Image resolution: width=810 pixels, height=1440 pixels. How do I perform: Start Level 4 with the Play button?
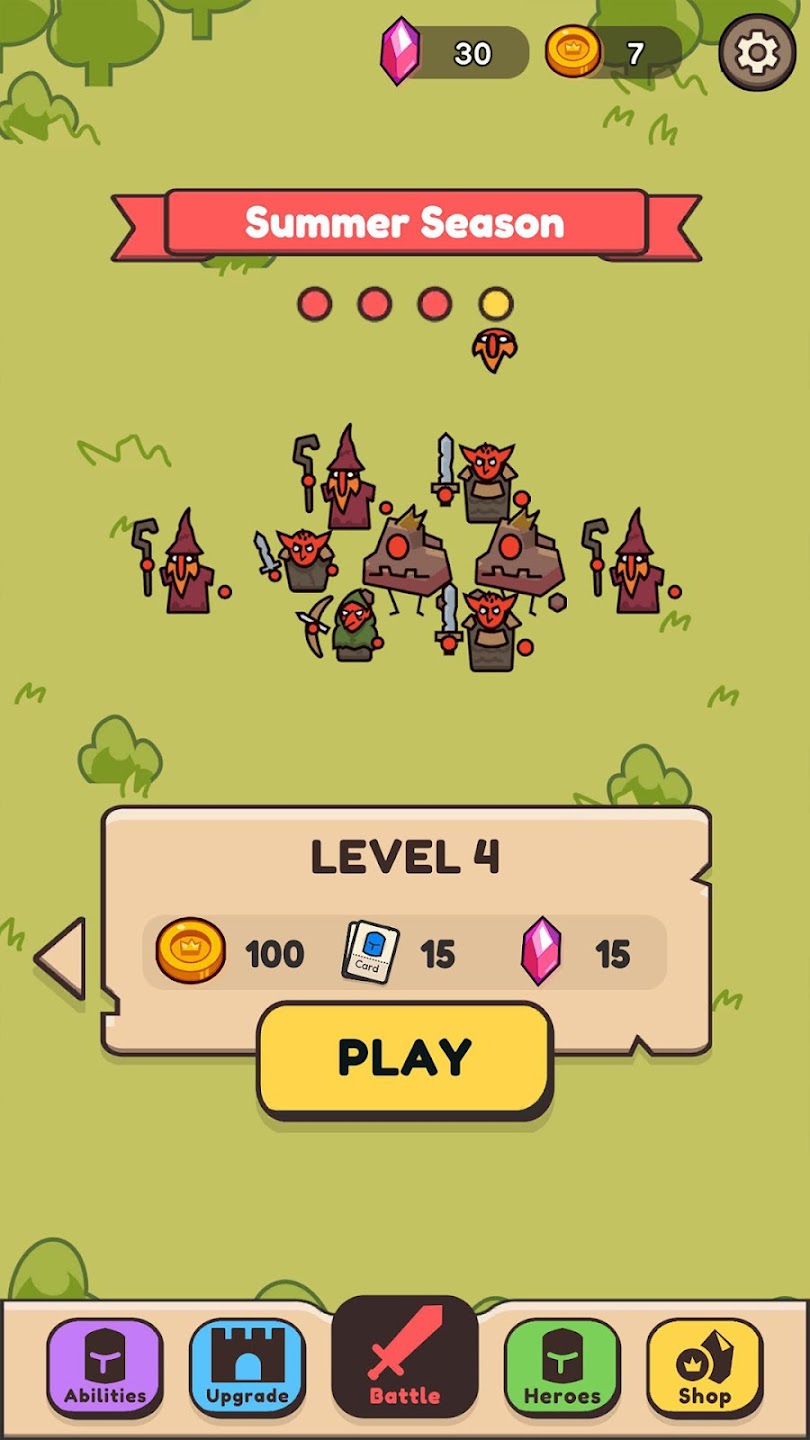tap(405, 1058)
